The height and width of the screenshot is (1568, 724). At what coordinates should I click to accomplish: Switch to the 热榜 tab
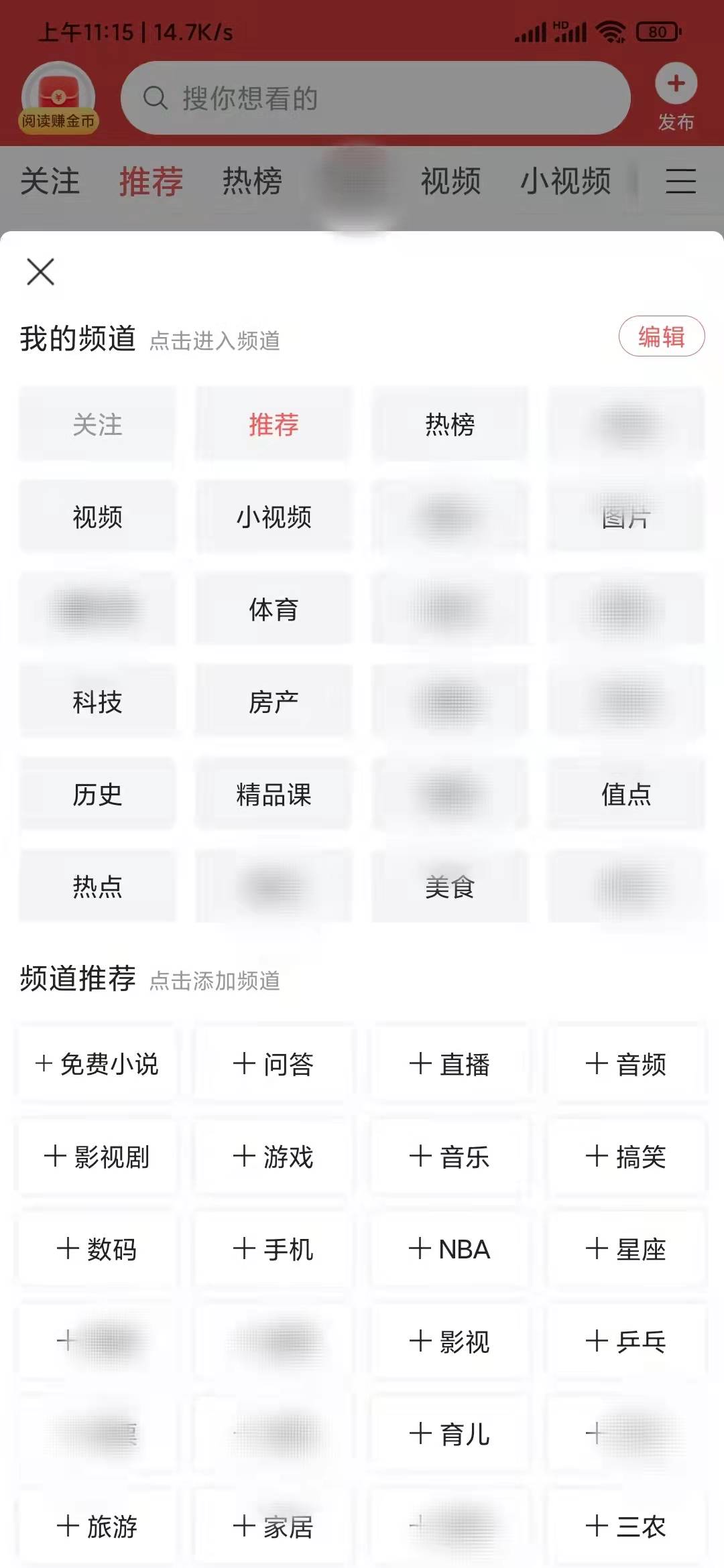click(251, 181)
